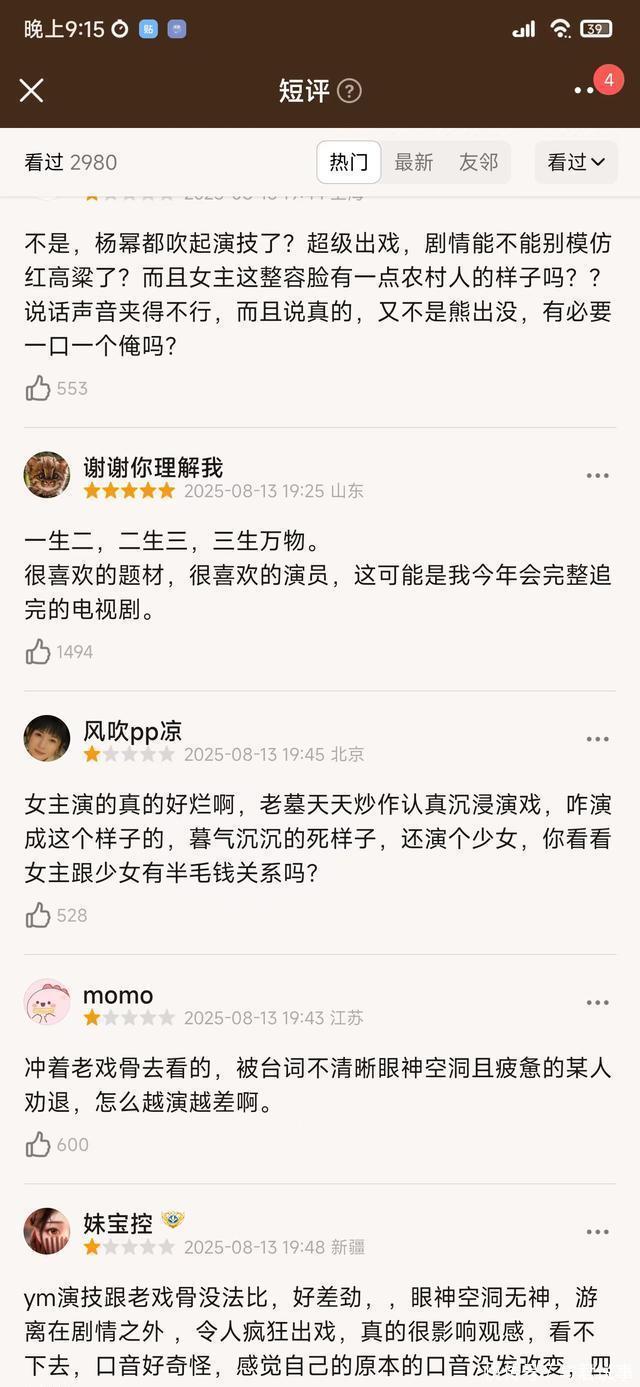The width and height of the screenshot is (640, 1387).
Task: Open more options on 风吹pp凉's review
Action: [597, 739]
